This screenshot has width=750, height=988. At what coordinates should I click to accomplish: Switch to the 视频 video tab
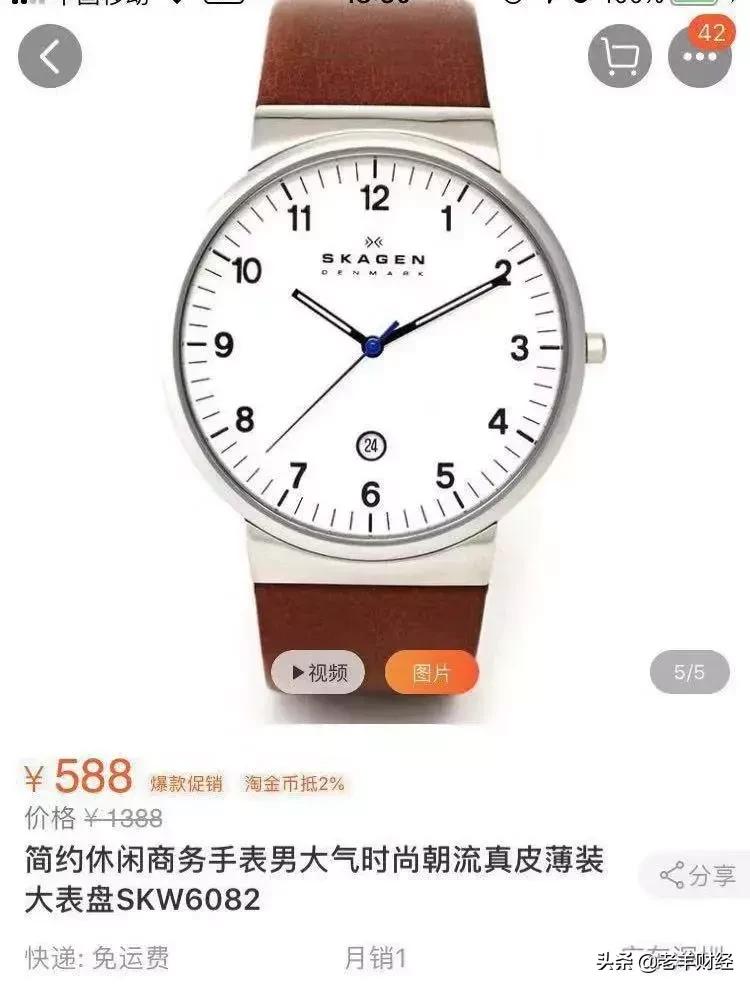point(320,672)
